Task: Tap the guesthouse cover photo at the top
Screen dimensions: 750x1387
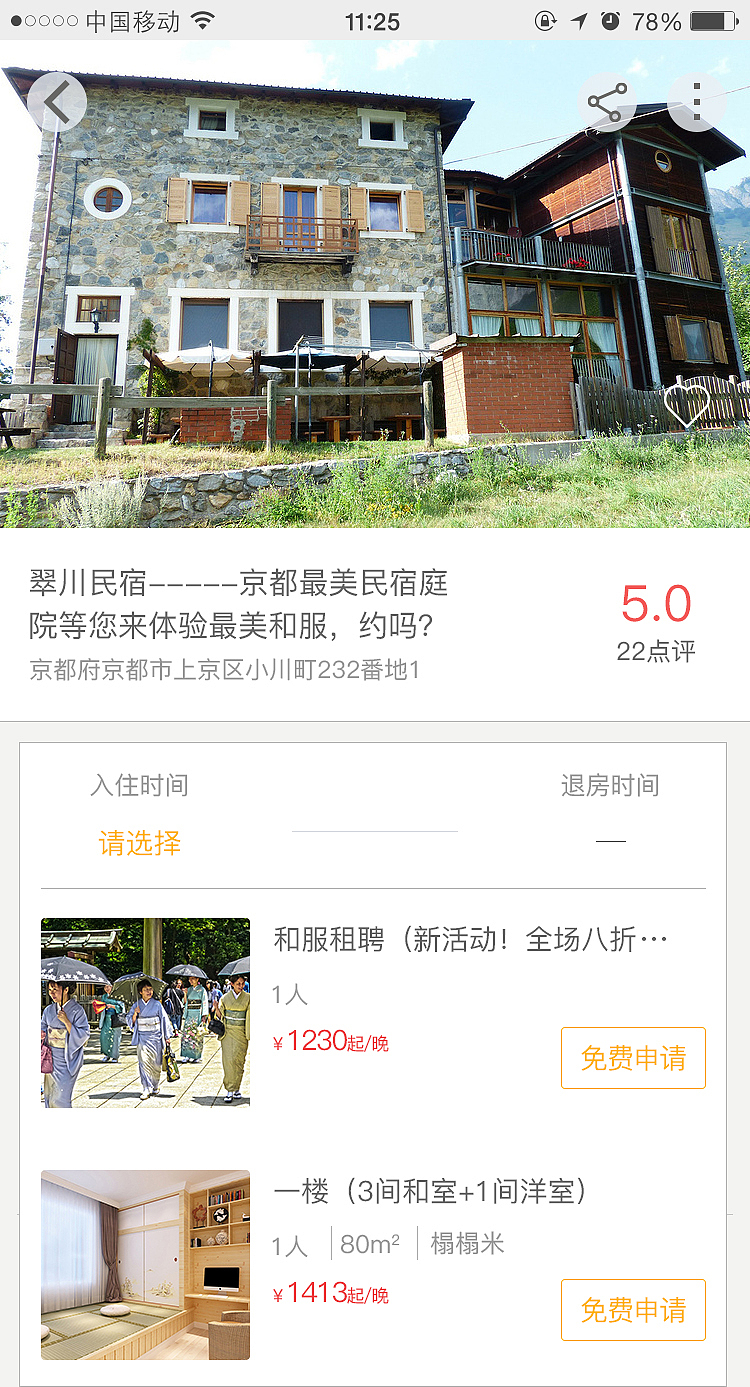Action: click(375, 300)
